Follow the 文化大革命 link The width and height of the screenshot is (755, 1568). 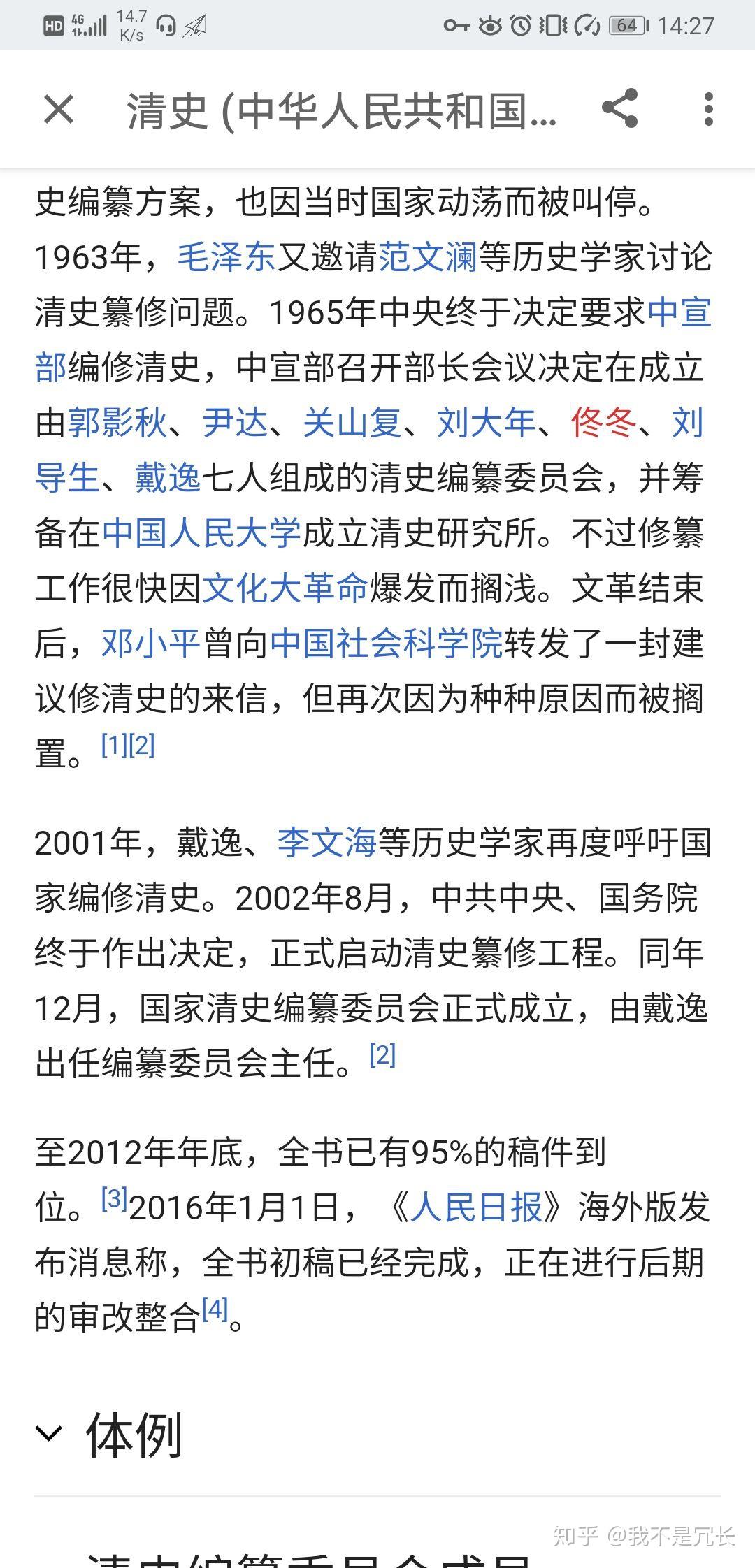click(285, 588)
